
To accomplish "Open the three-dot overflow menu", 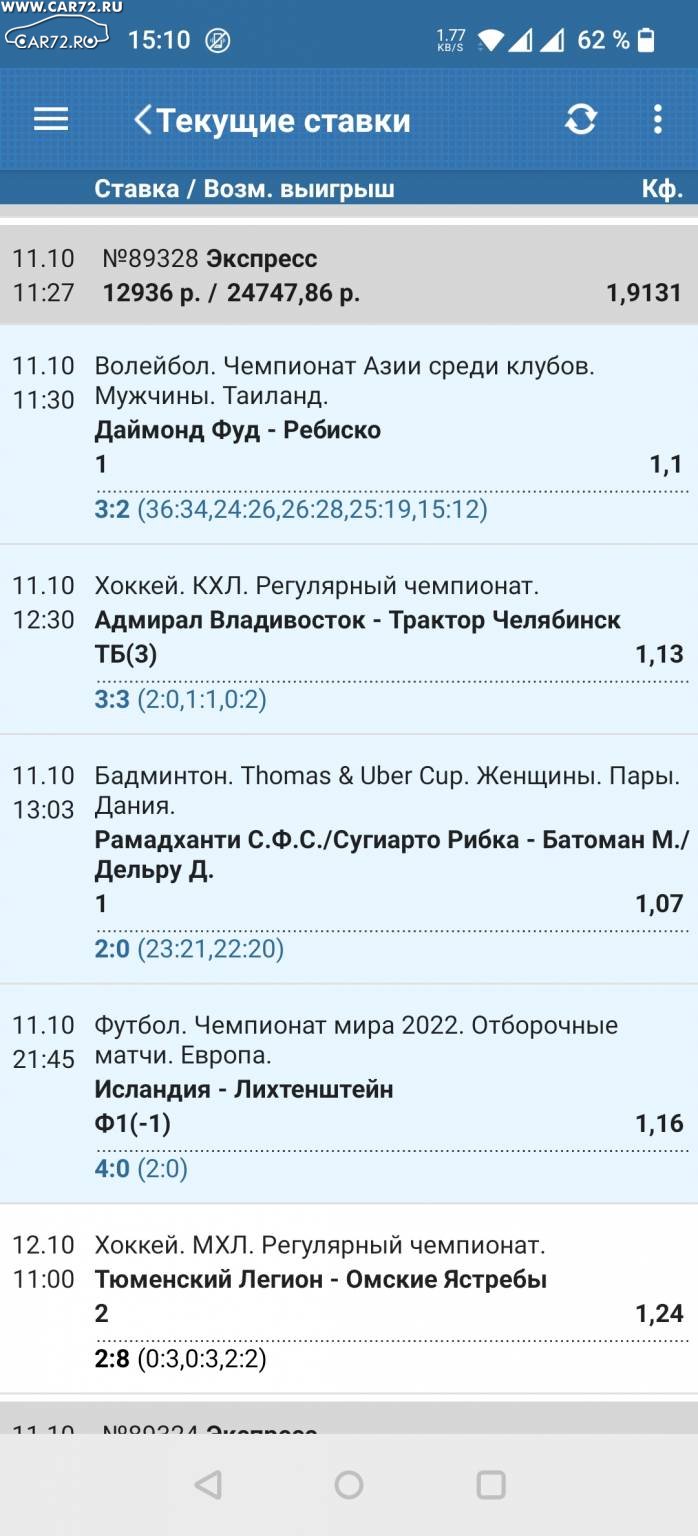I will 657,120.
